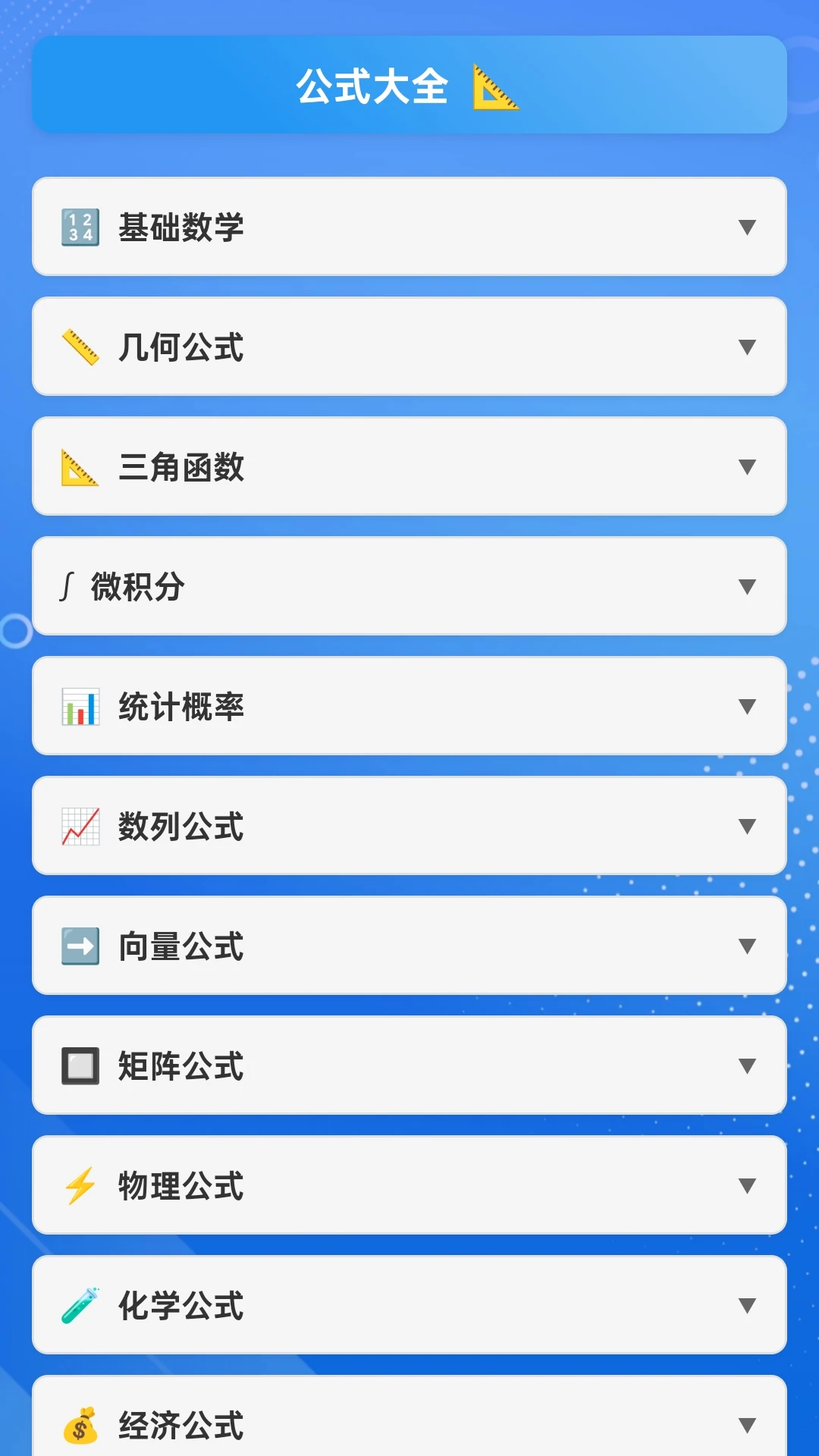Expand 物理公式 formulas
This screenshot has width=819, height=1456.
click(409, 1185)
